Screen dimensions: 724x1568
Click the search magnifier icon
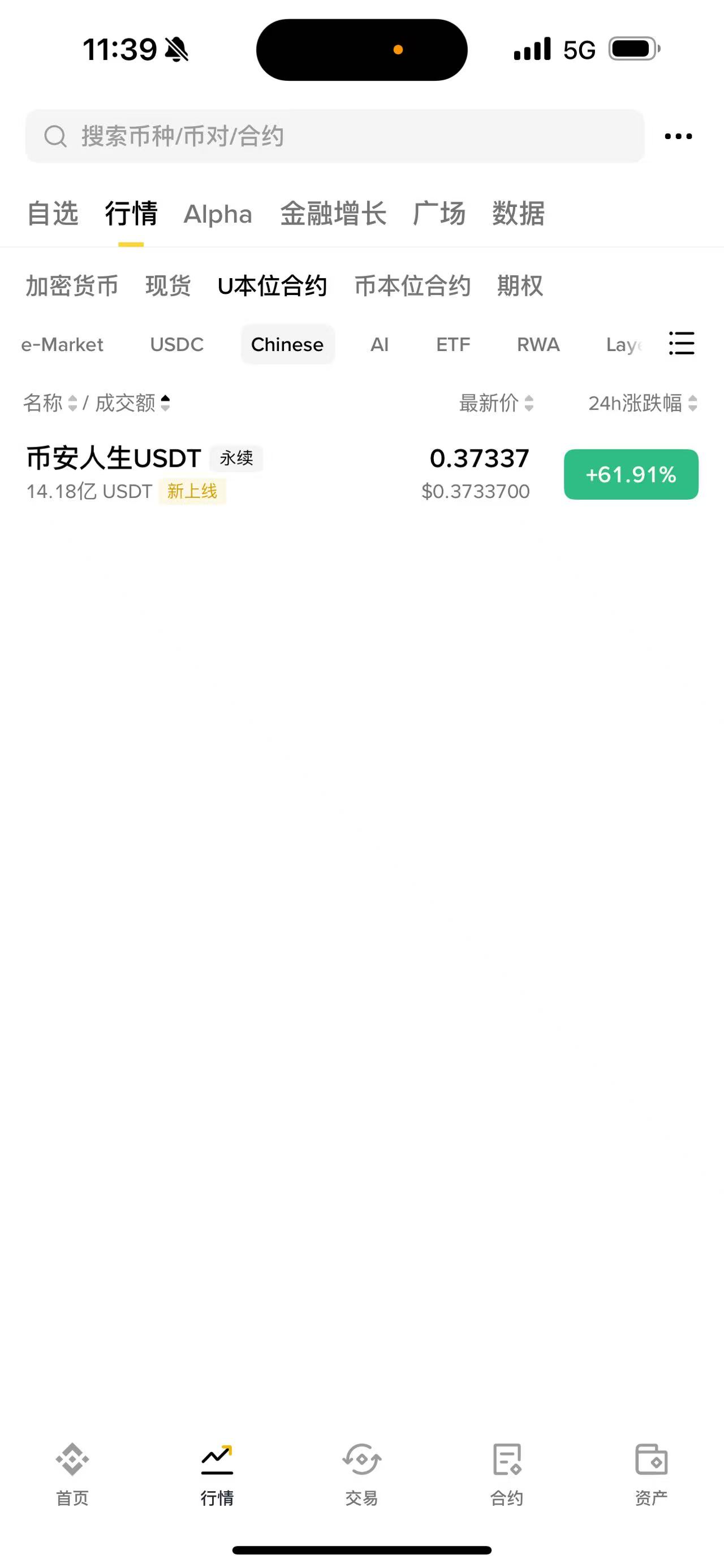tap(56, 136)
